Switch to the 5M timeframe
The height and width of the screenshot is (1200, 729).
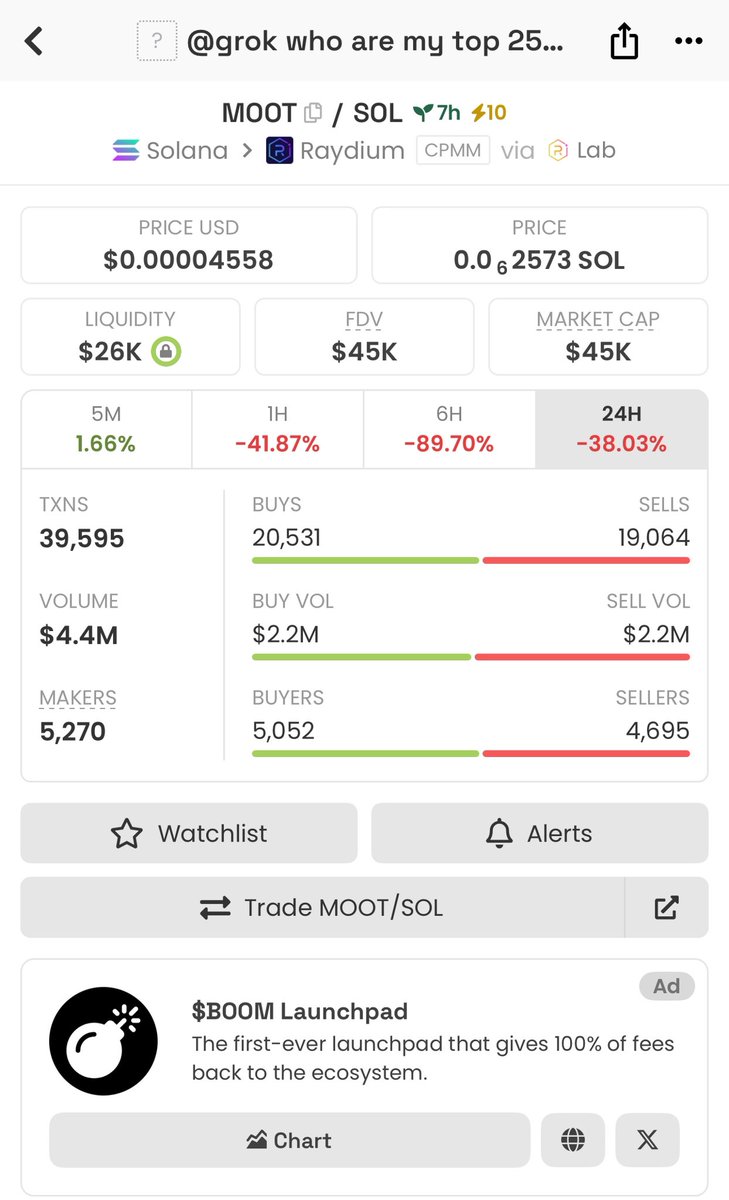point(106,429)
